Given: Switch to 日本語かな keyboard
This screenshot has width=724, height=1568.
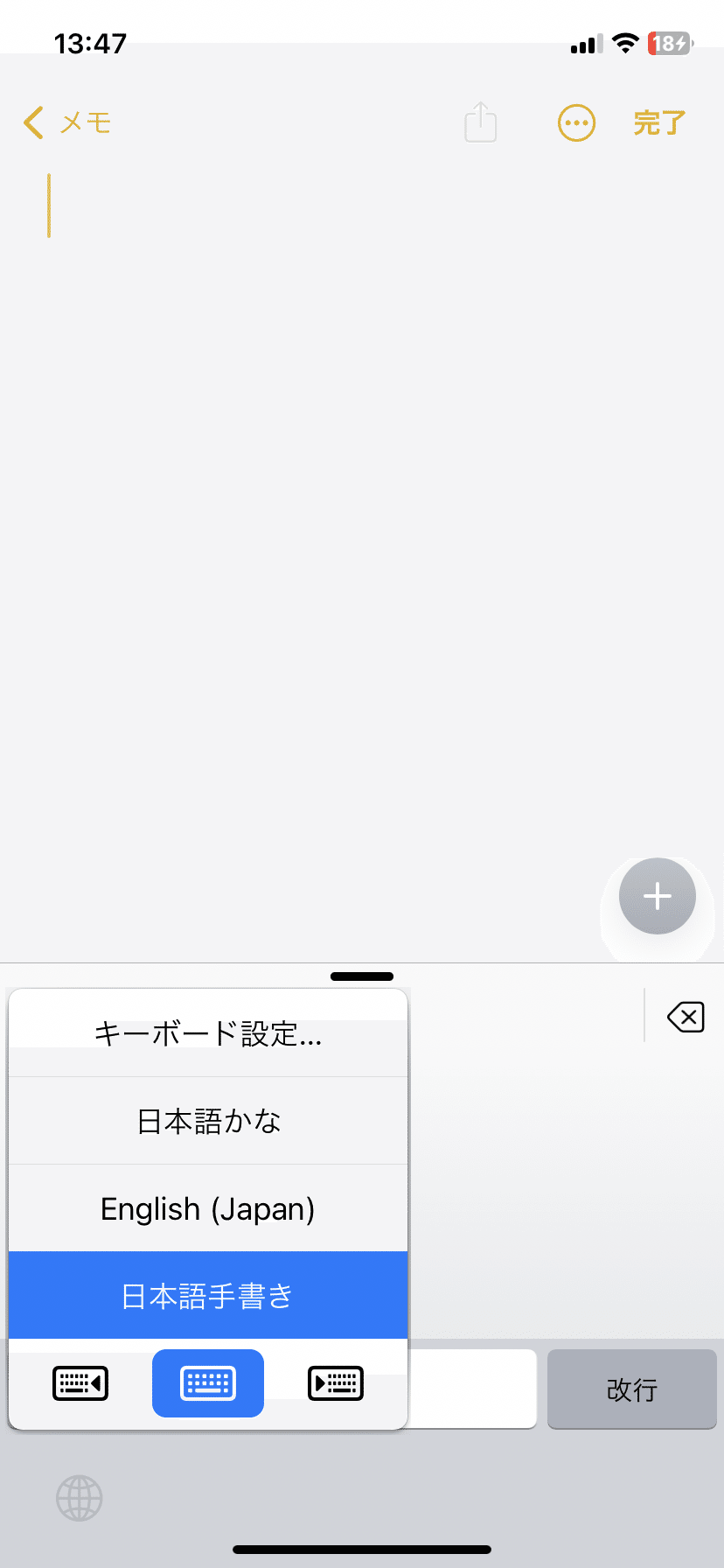Looking at the screenshot, I should [208, 1121].
